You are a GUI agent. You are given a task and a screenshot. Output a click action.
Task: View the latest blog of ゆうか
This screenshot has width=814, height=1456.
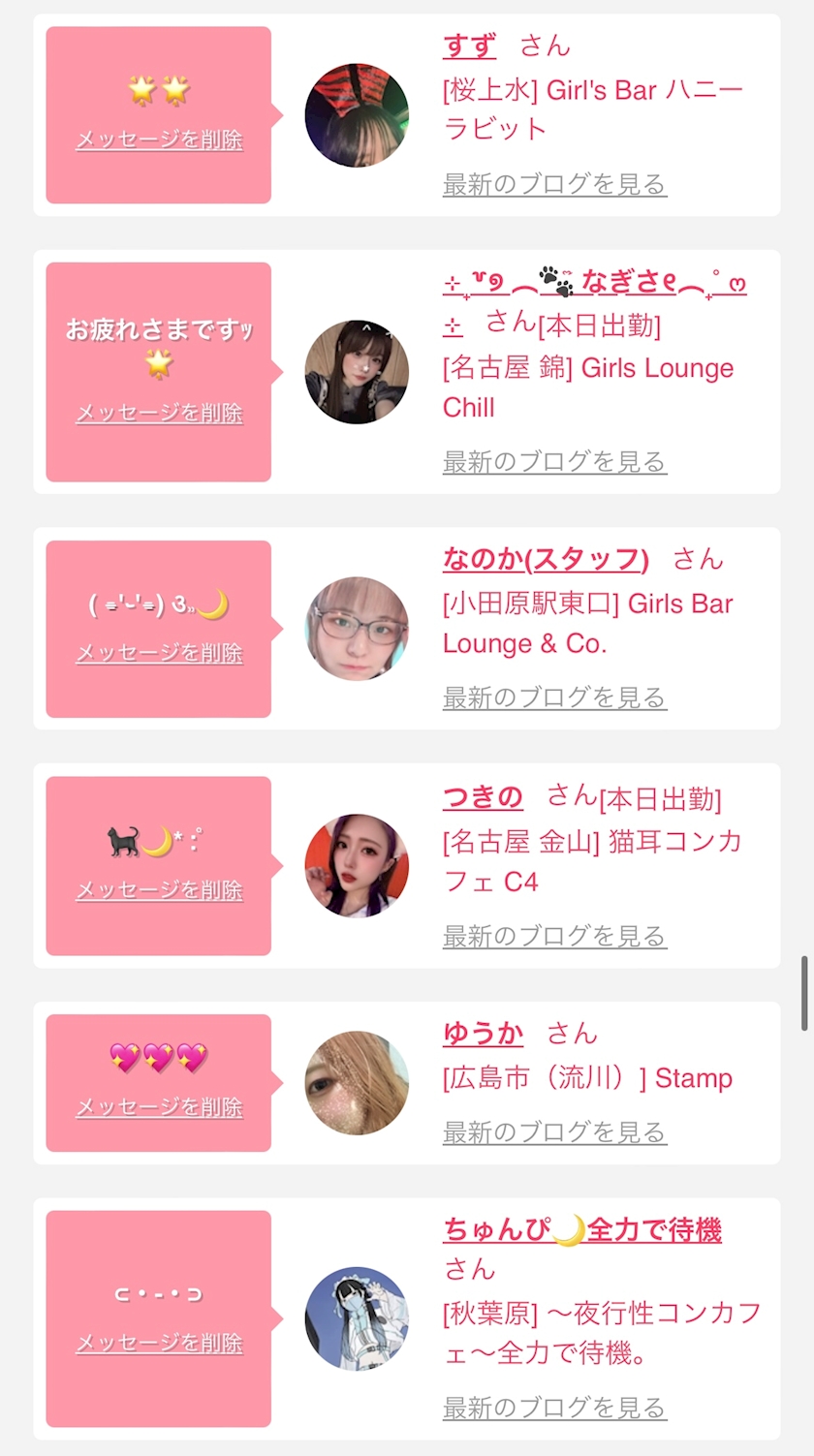[554, 1131]
